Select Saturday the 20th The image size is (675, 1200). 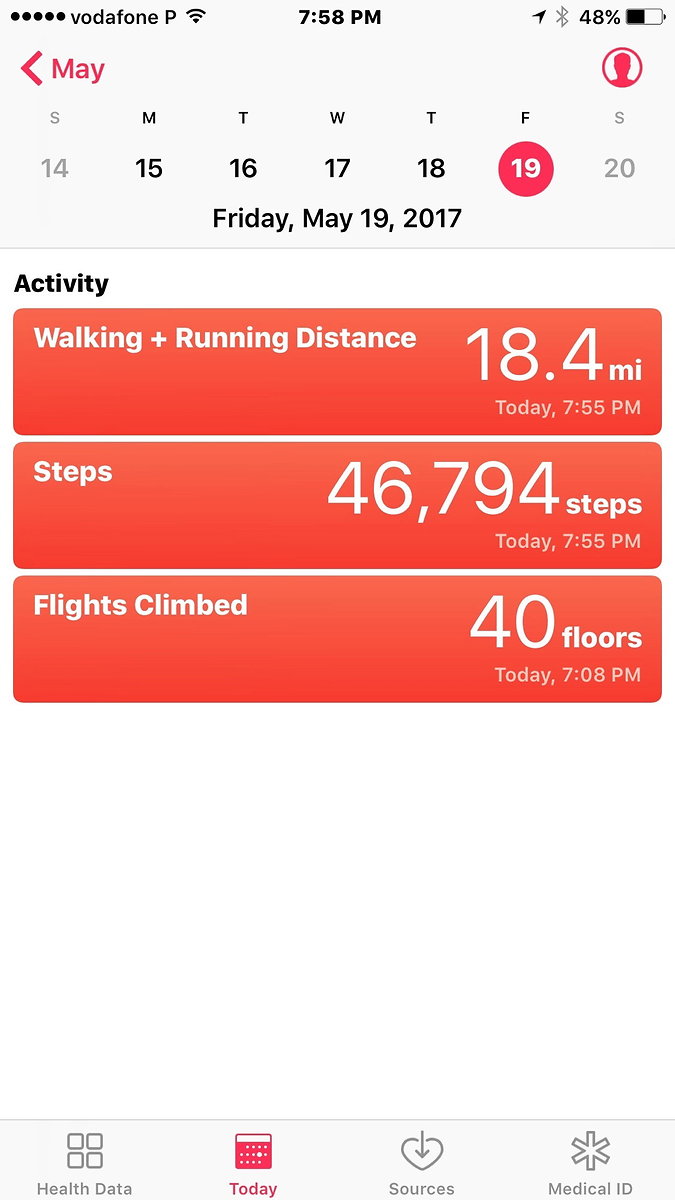(619, 168)
